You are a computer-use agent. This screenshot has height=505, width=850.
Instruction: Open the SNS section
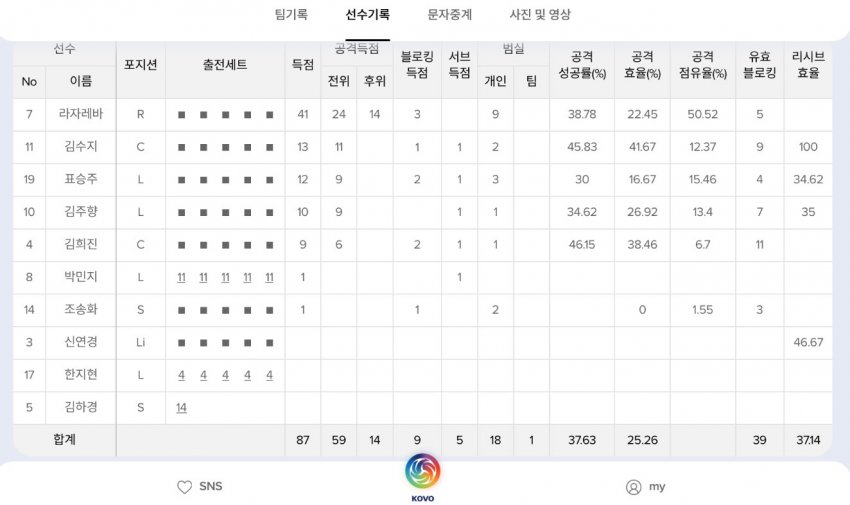point(199,487)
